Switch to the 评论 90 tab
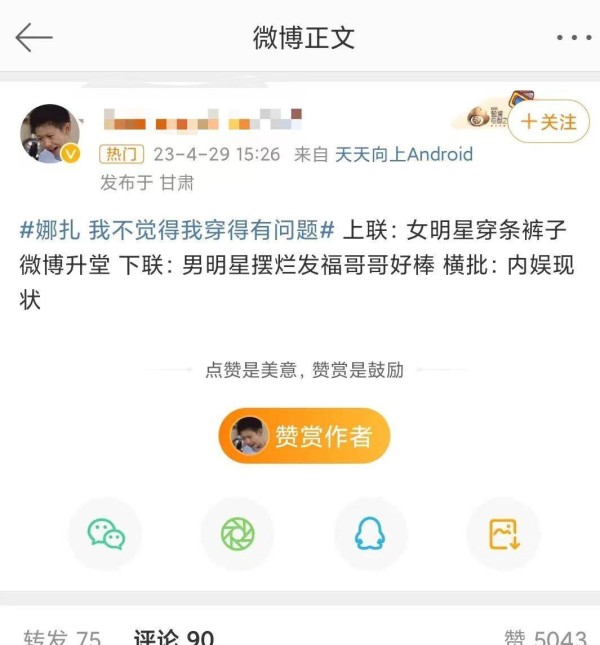 point(173,636)
